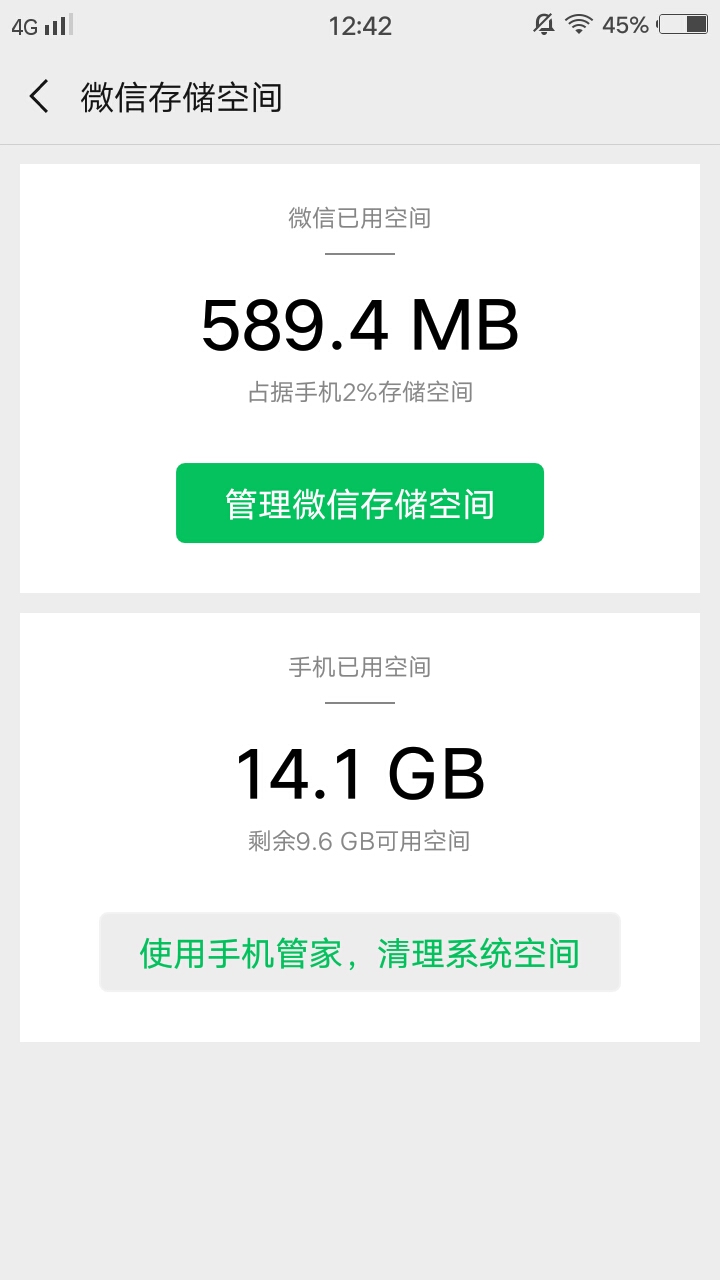The width and height of the screenshot is (720, 1280).
Task: Tap the 微信存储空间 title text
Action: pos(180,97)
